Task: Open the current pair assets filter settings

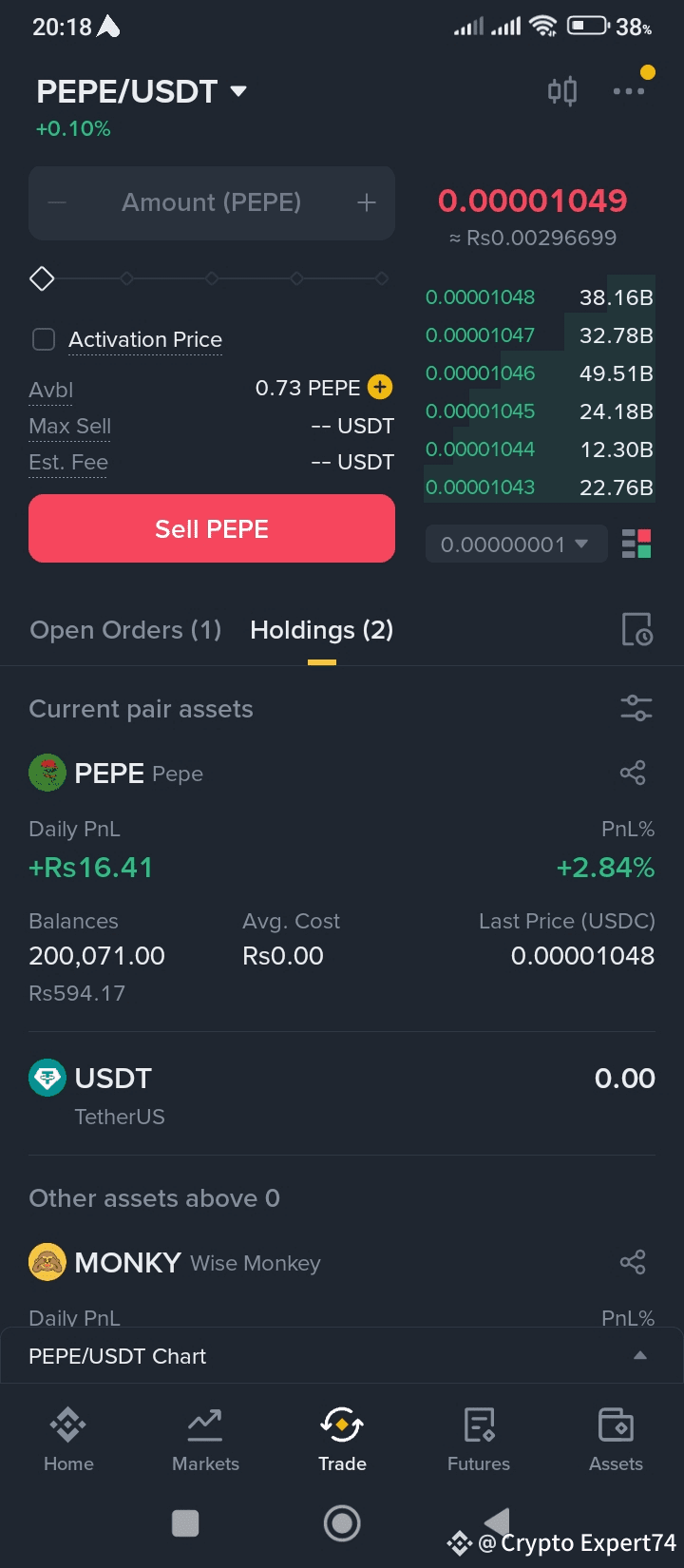Action: click(x=636, y=708)
